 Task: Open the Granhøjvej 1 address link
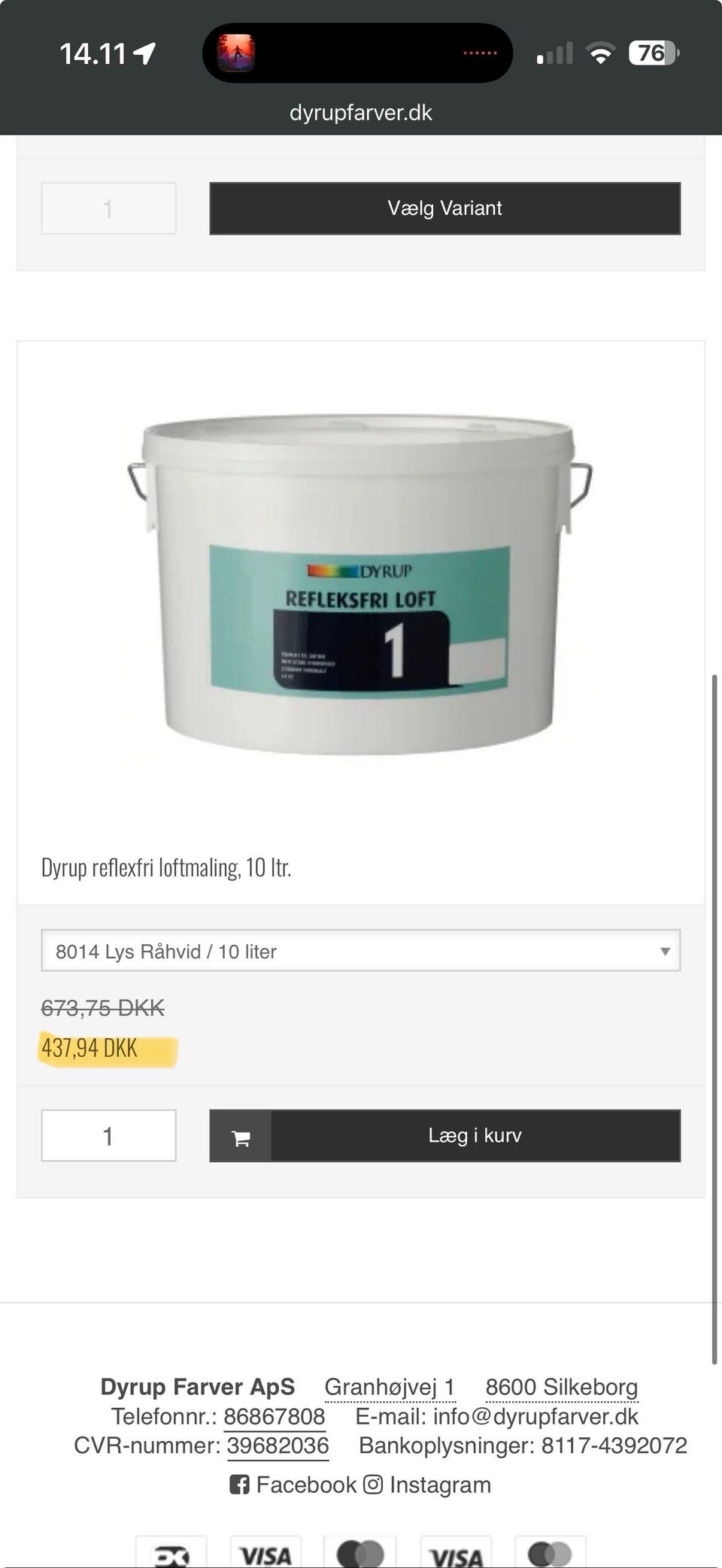pos(390,1387)
